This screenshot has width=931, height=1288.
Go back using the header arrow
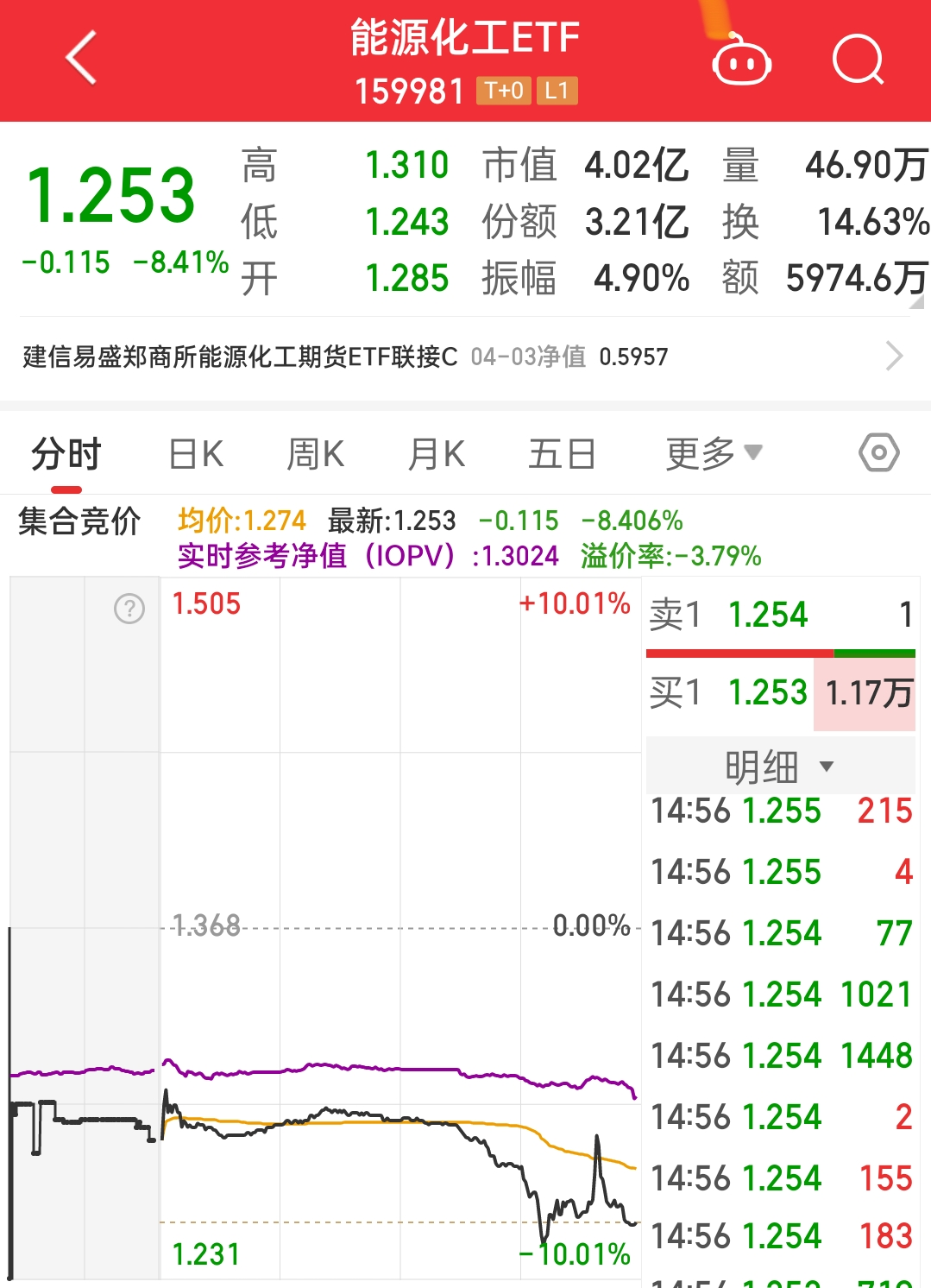click(x=81, y=59)
